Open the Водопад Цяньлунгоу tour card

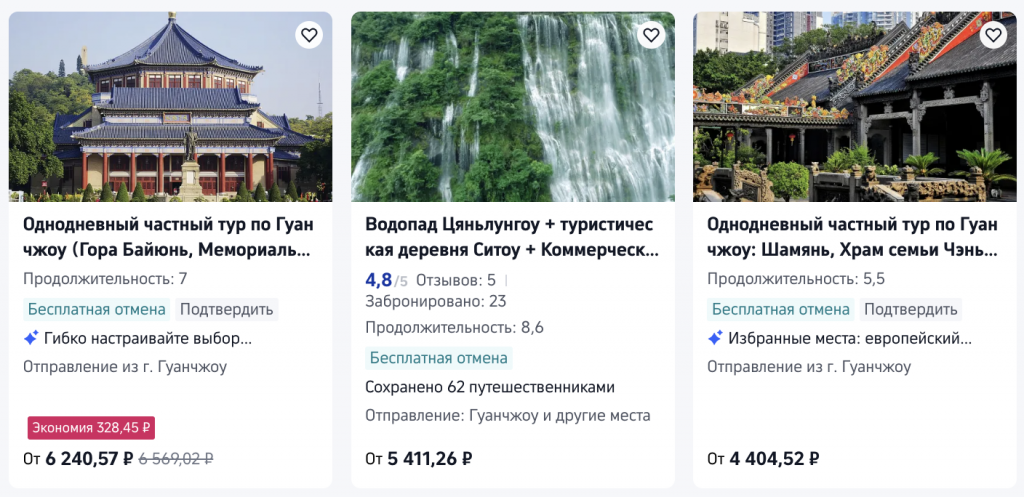511,237
